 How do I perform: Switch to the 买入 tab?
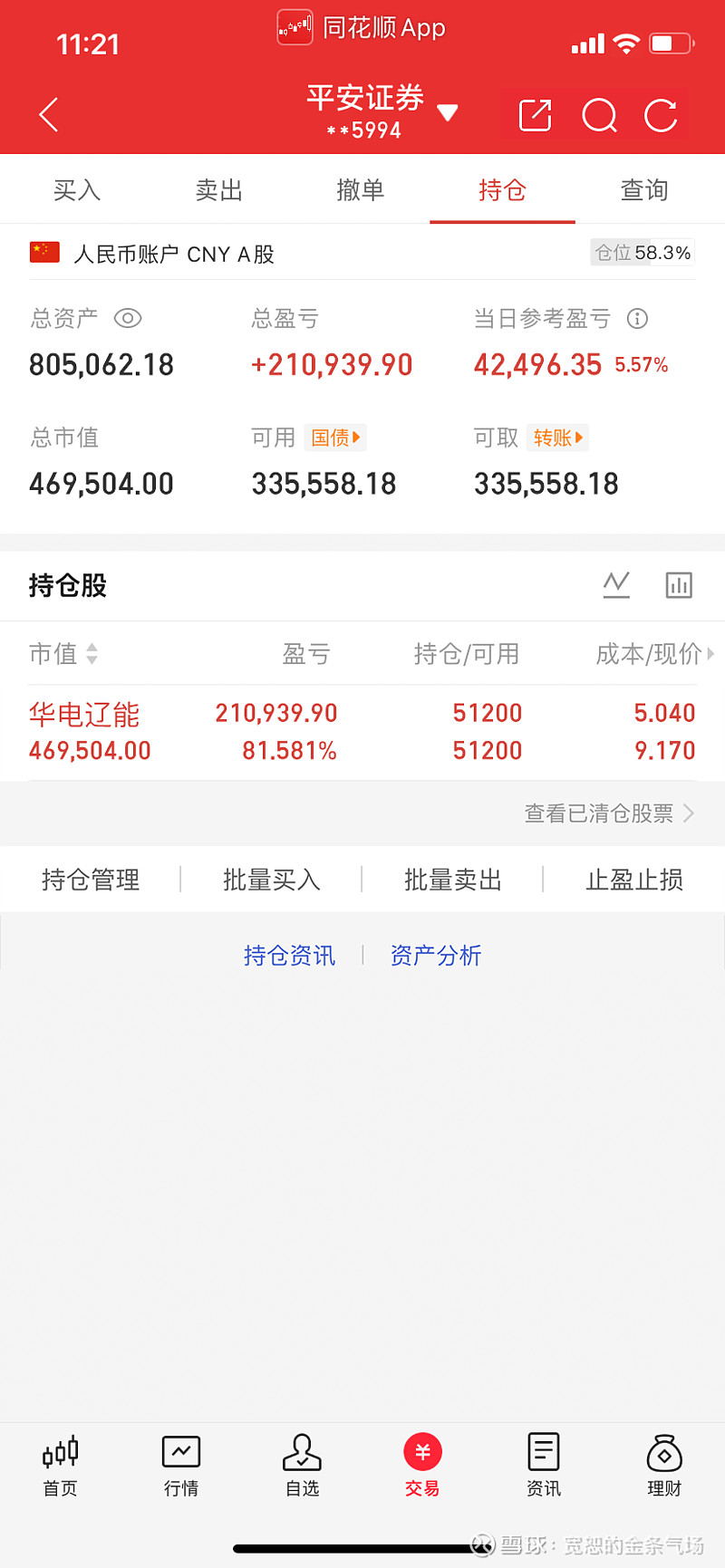[77, 190]
